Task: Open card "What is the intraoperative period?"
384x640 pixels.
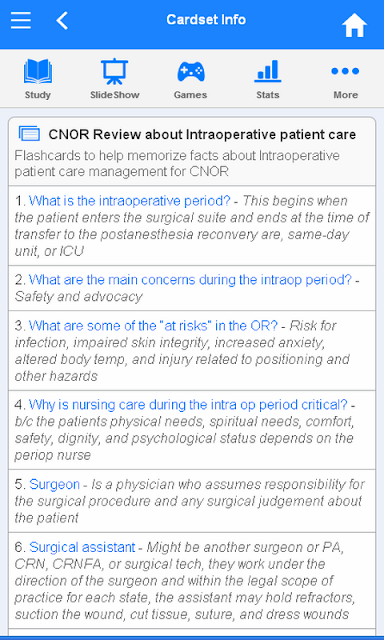Action: click(x=130, y=201)
